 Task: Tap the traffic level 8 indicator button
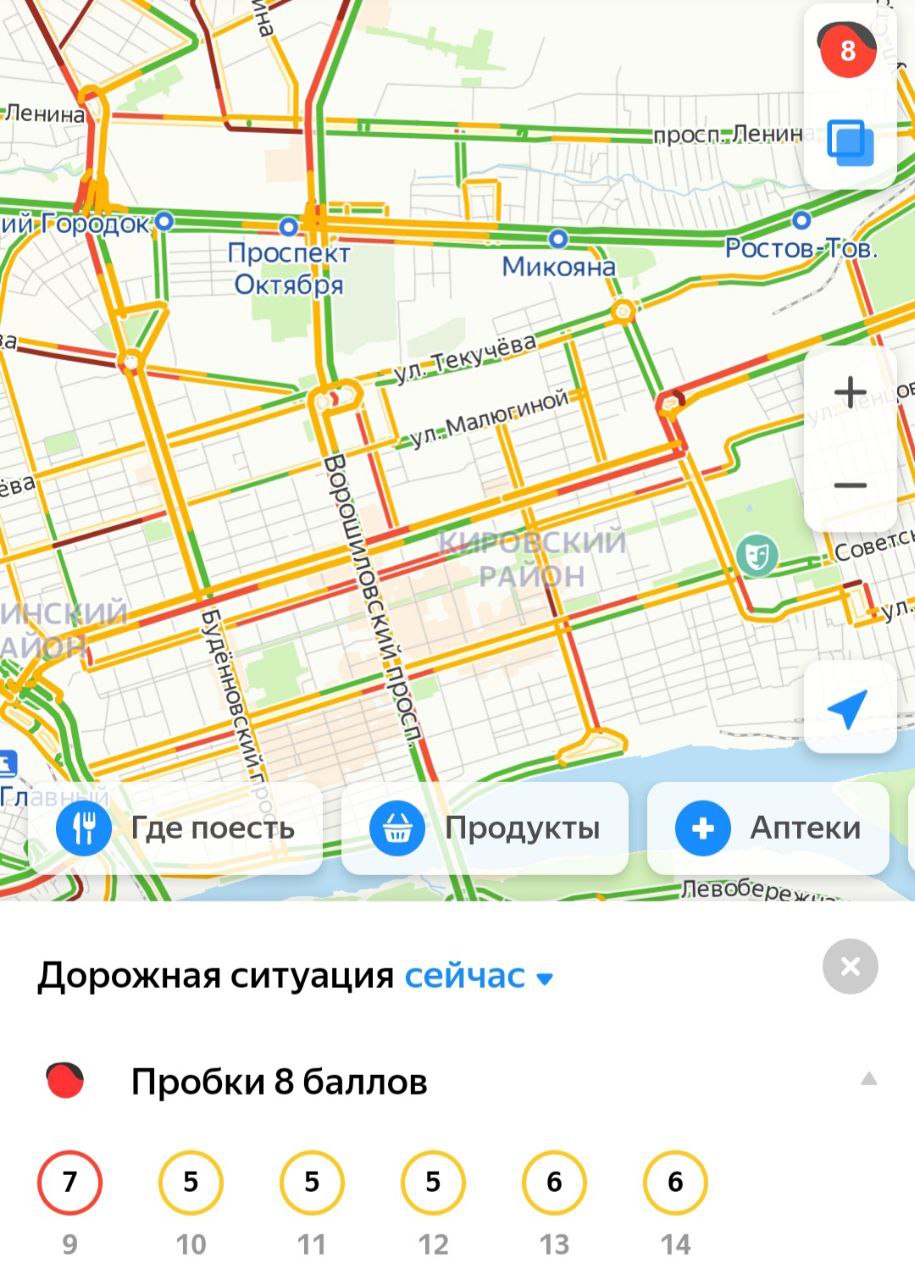click(x=848, y=51)
